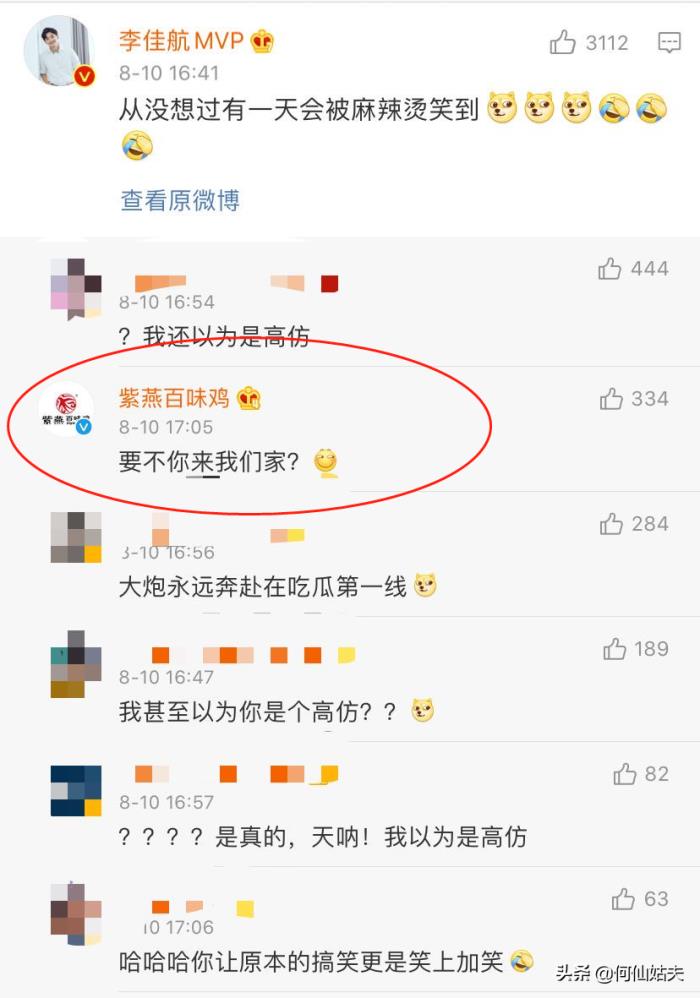Open 李佳航MVP's profile avatar
Viewport: 700px width, 998px height.
coord(59,50)
